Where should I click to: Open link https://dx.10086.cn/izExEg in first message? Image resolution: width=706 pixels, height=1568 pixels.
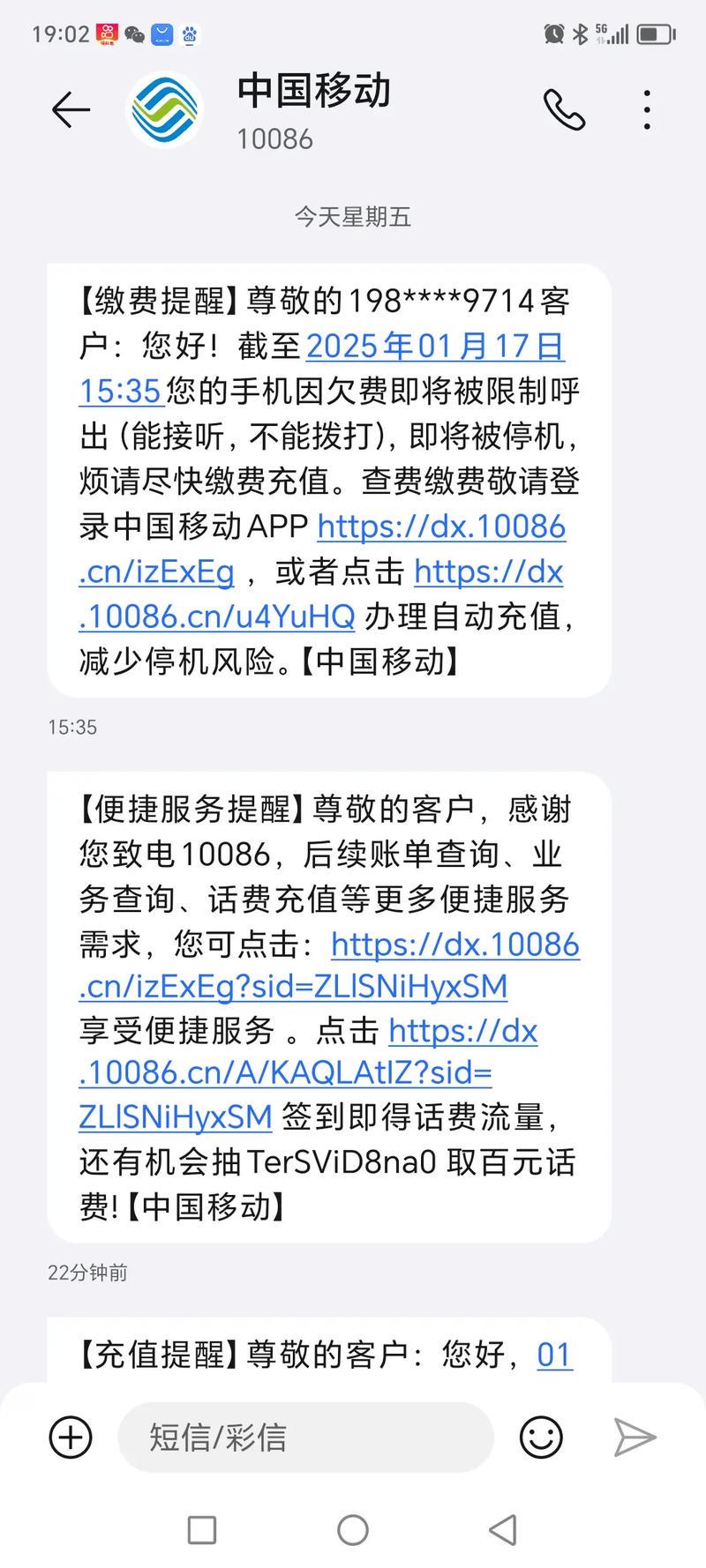click(x=443, y=526)
